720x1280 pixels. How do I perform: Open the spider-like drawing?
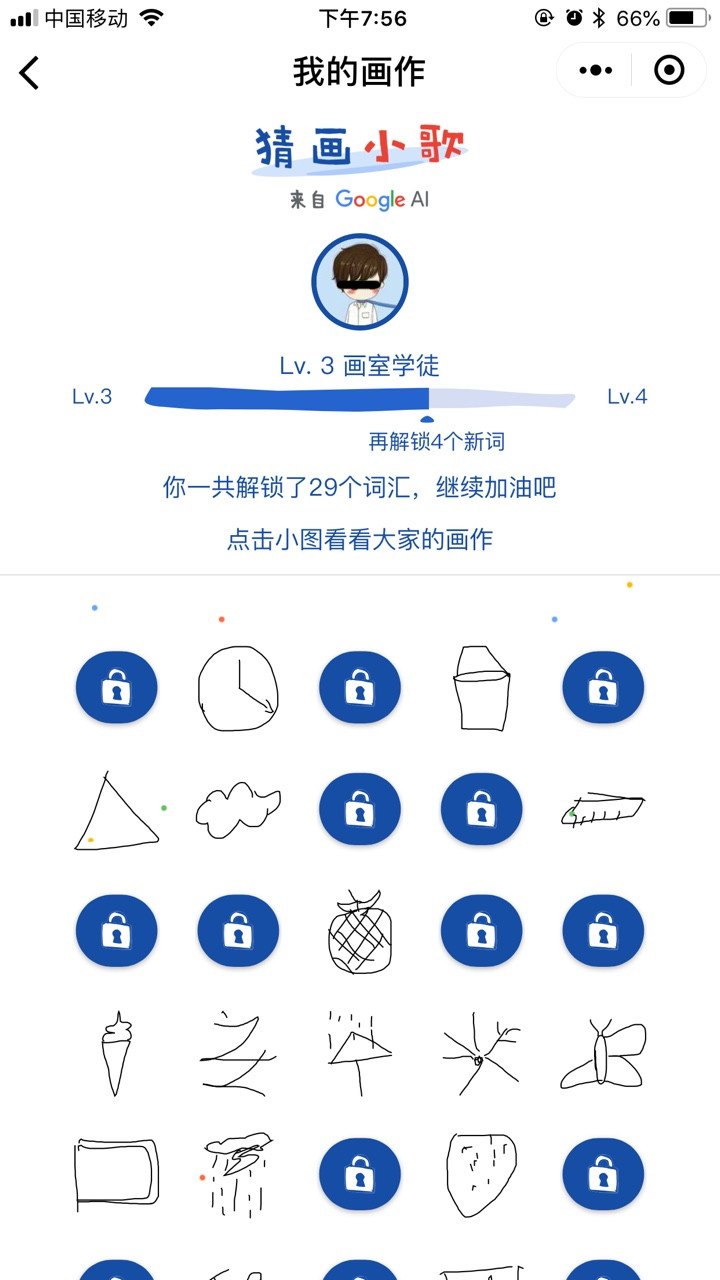point(481,1055)
